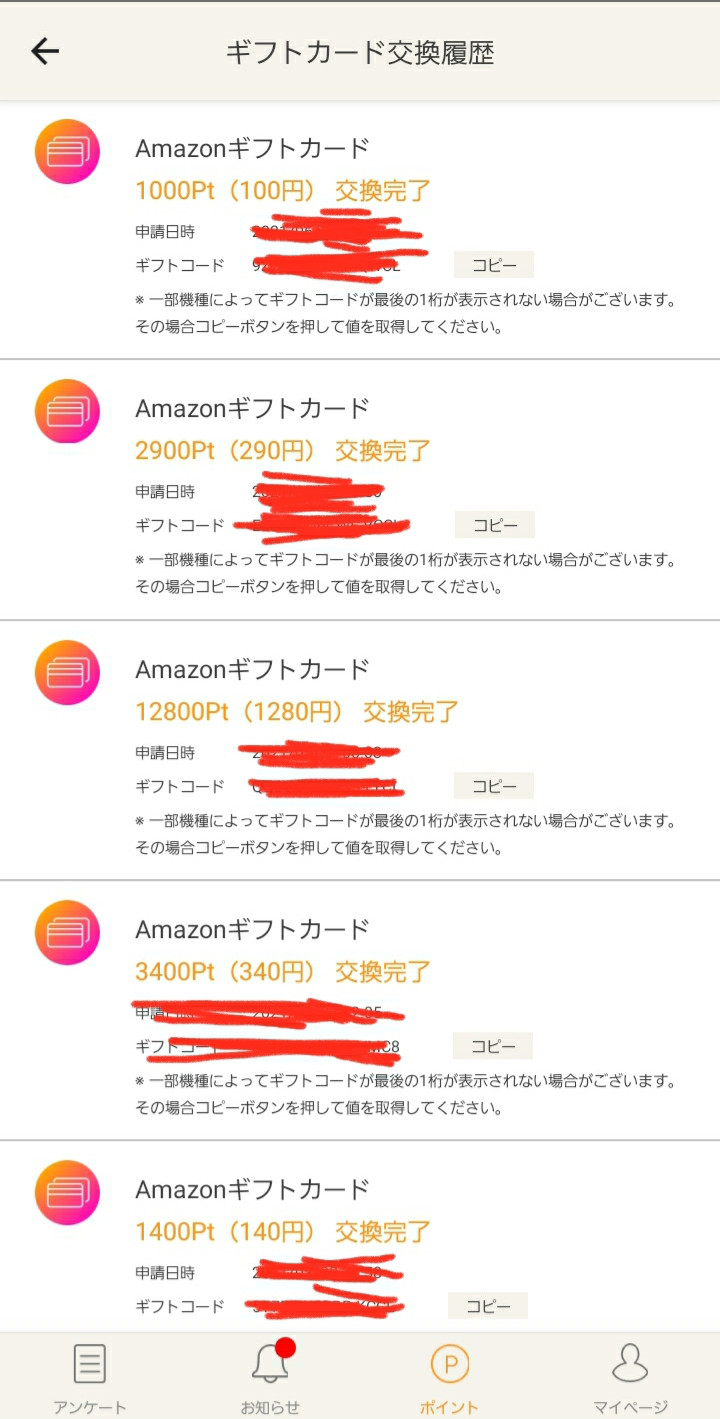Select the ポイント tab
720x1419 pixels.
coord(449,1378)
